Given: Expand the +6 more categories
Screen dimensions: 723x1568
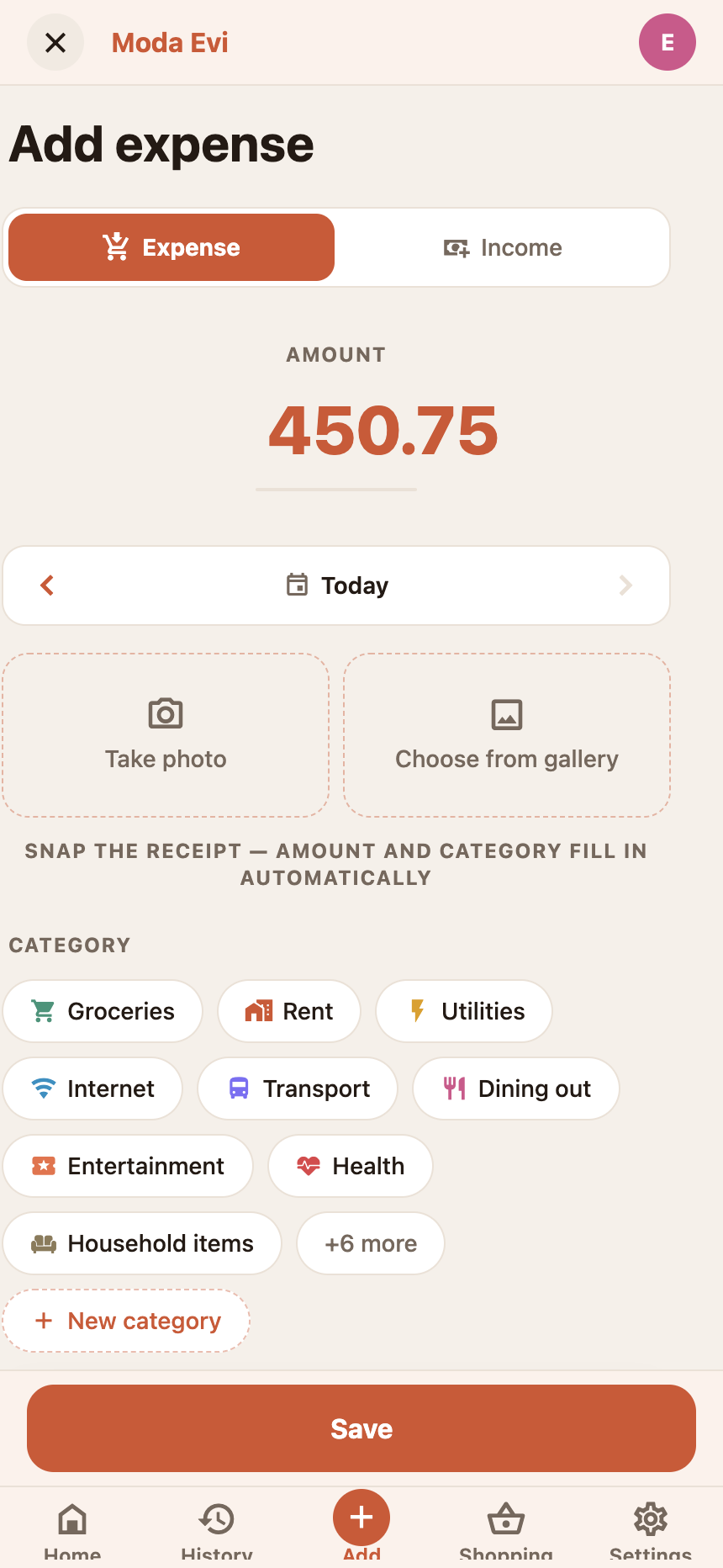Looking at the screenshot, I should [371, 1243].
